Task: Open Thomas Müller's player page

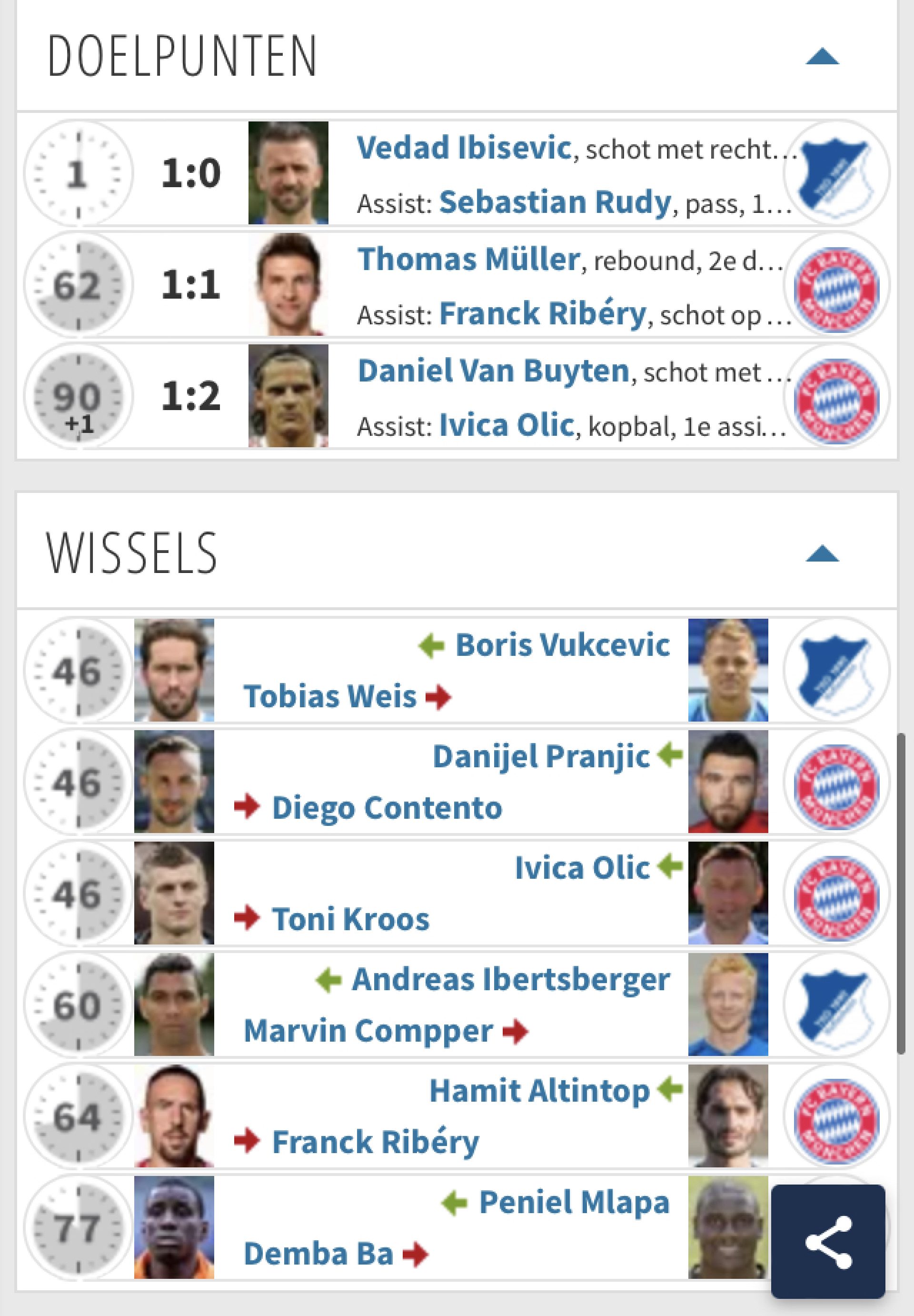Action: point(468,260)
